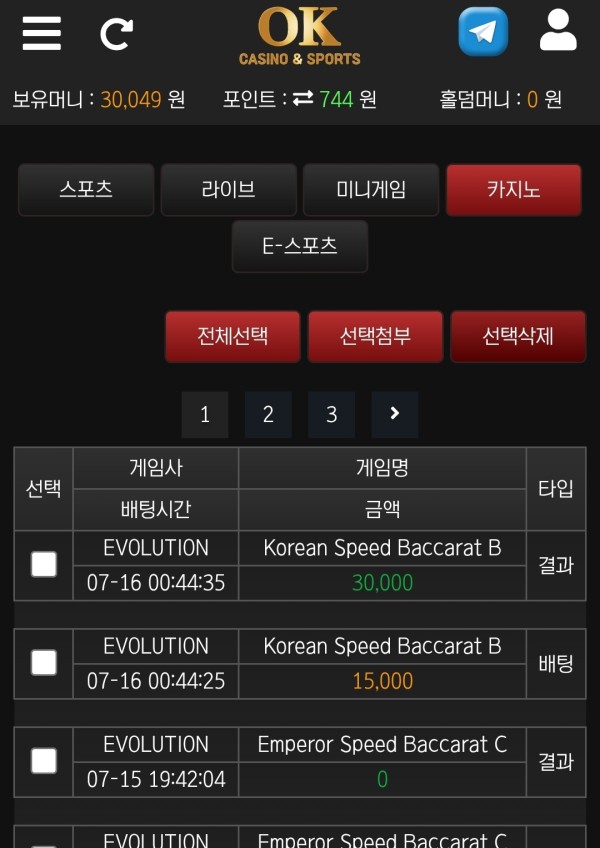600x848 pixels.
Task: Check the box for the 19:42:04 bet
Action: click(x=44, y=761)
